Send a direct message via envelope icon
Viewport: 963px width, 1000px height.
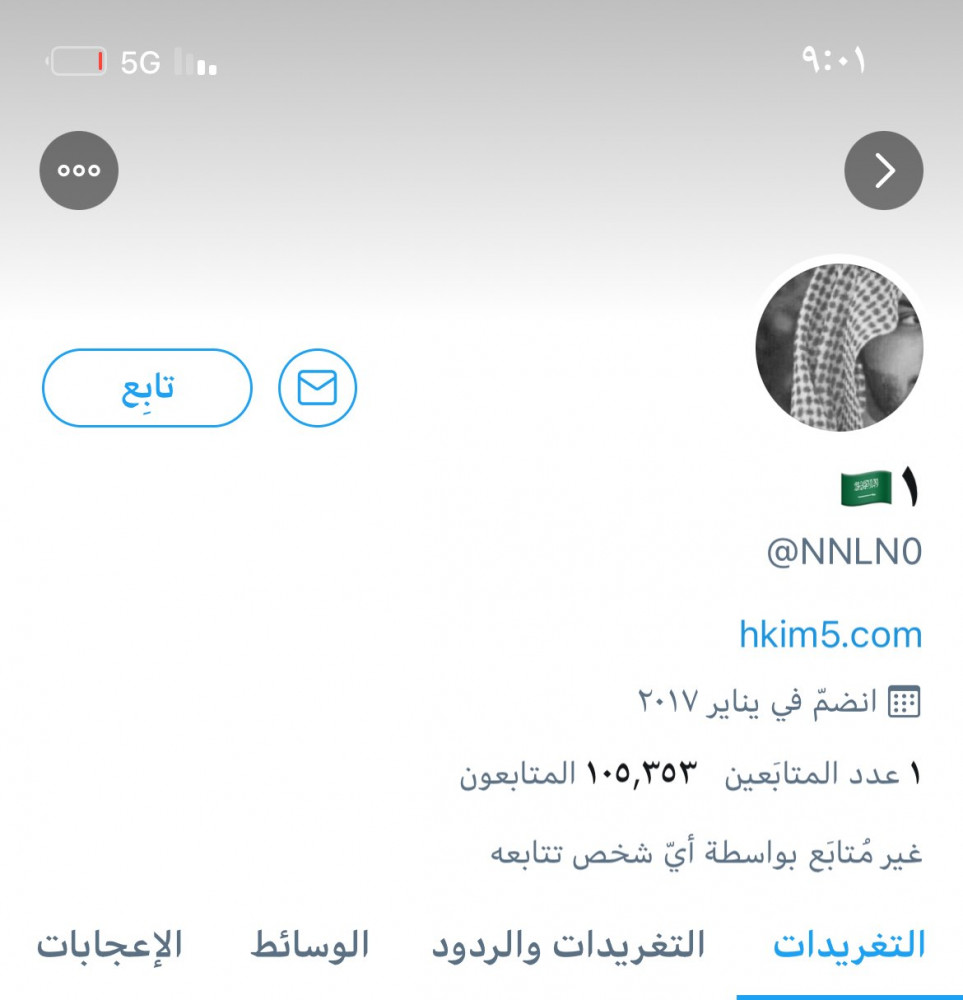point(317,388)
